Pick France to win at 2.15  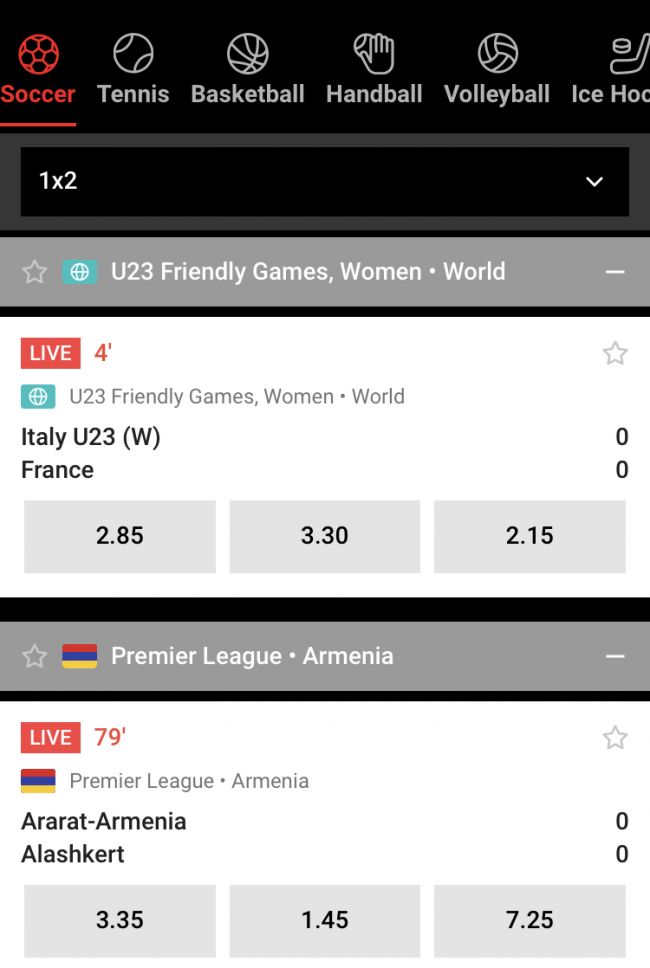[529, 536]
